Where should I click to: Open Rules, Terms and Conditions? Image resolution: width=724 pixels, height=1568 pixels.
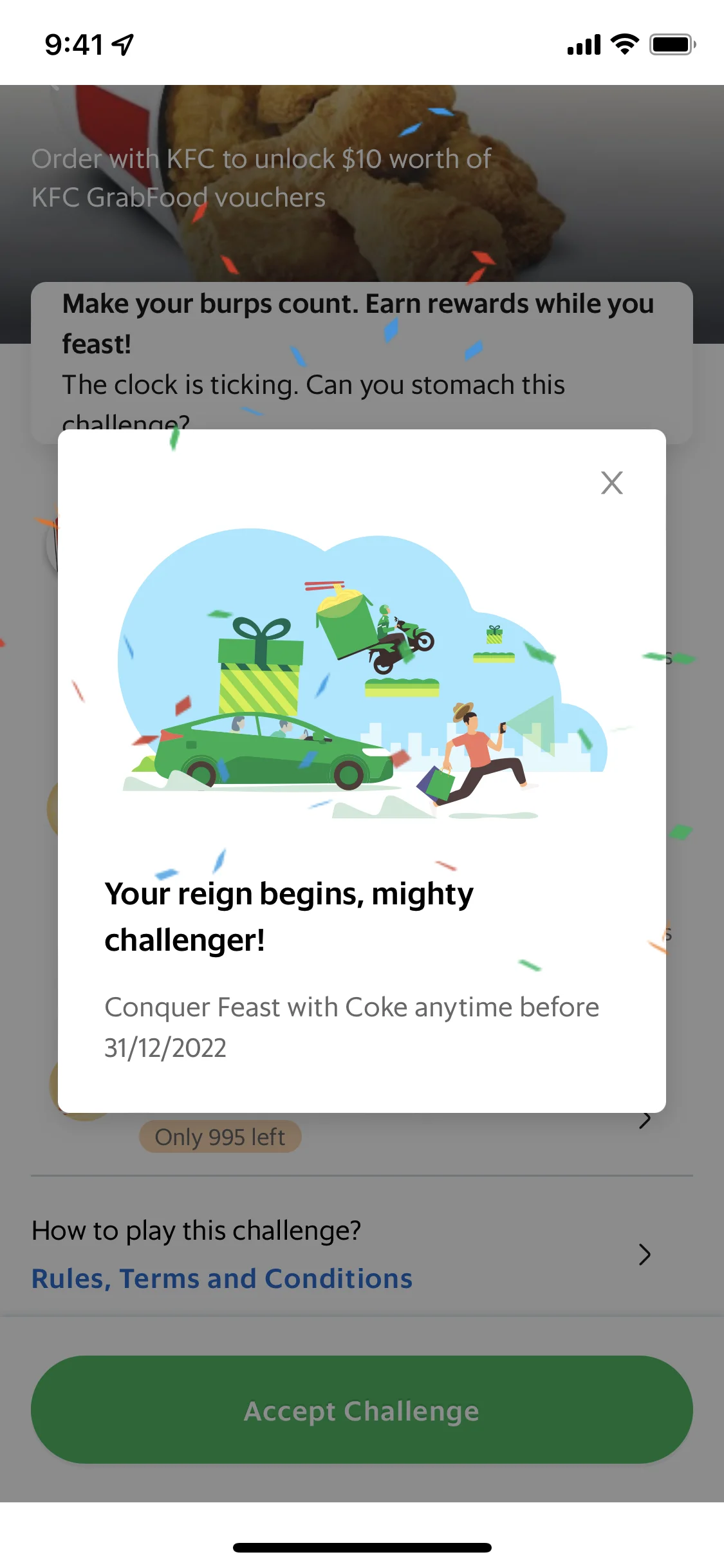222,1278
